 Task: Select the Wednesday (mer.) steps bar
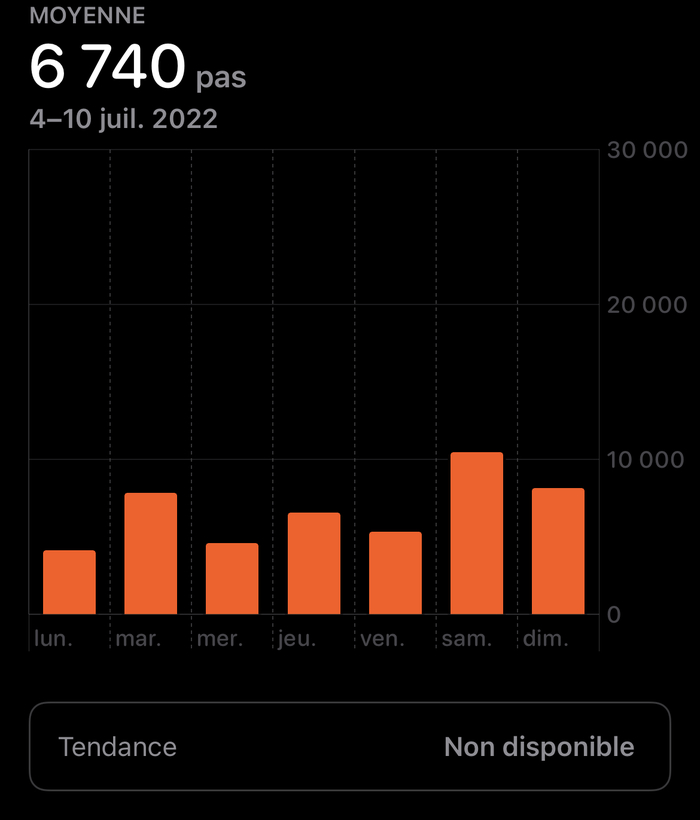(232, 578)
